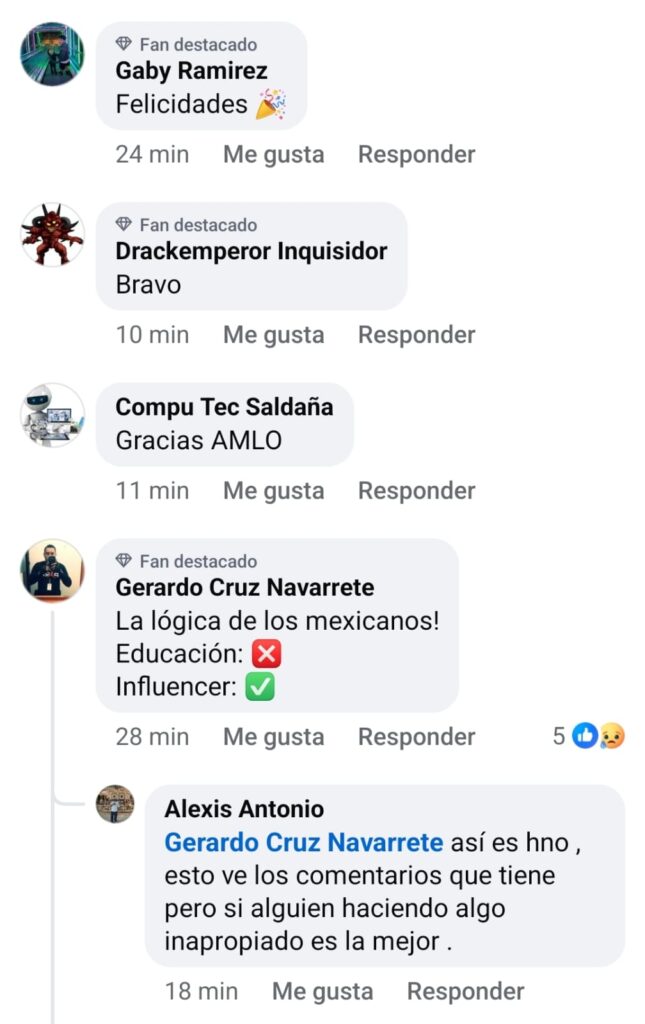This screenshot has height=1024, width=645.
Task: Like Gerardo Cruz Navarrete's comment
Action: coord(273,736)
